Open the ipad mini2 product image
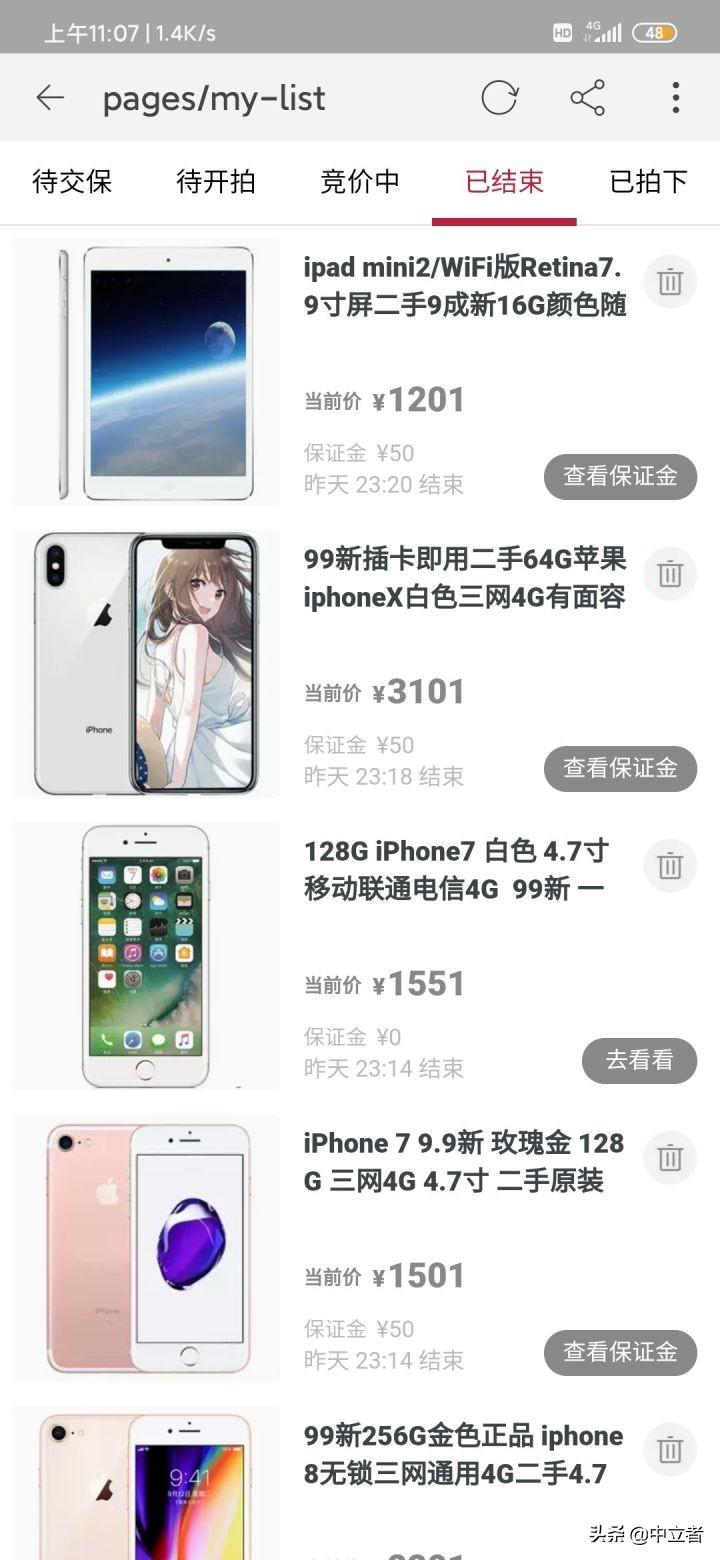The height and width of the screenshot is (1560, 720). [146, 372]
